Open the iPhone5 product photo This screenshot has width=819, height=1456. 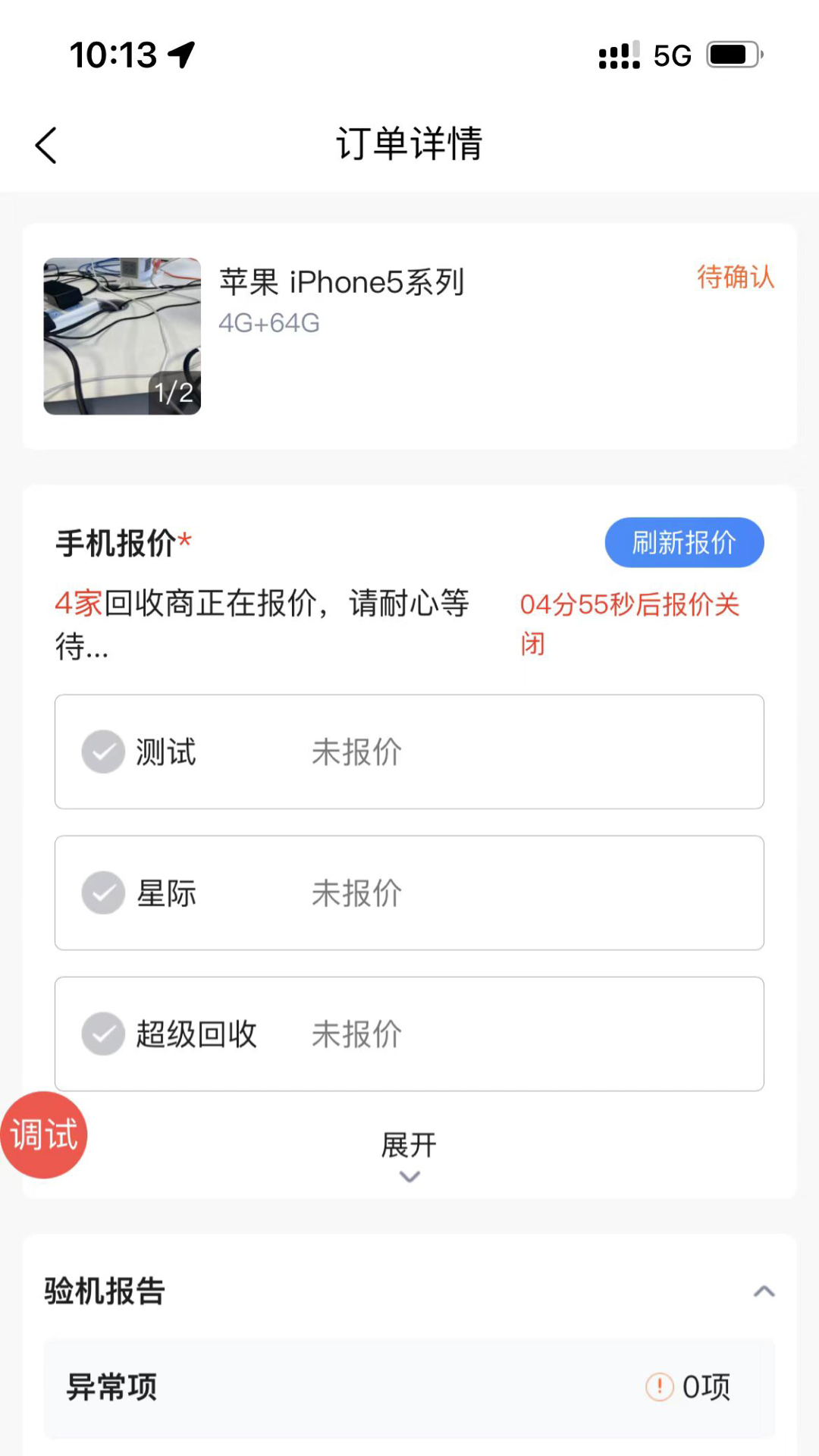click(122, 336)
